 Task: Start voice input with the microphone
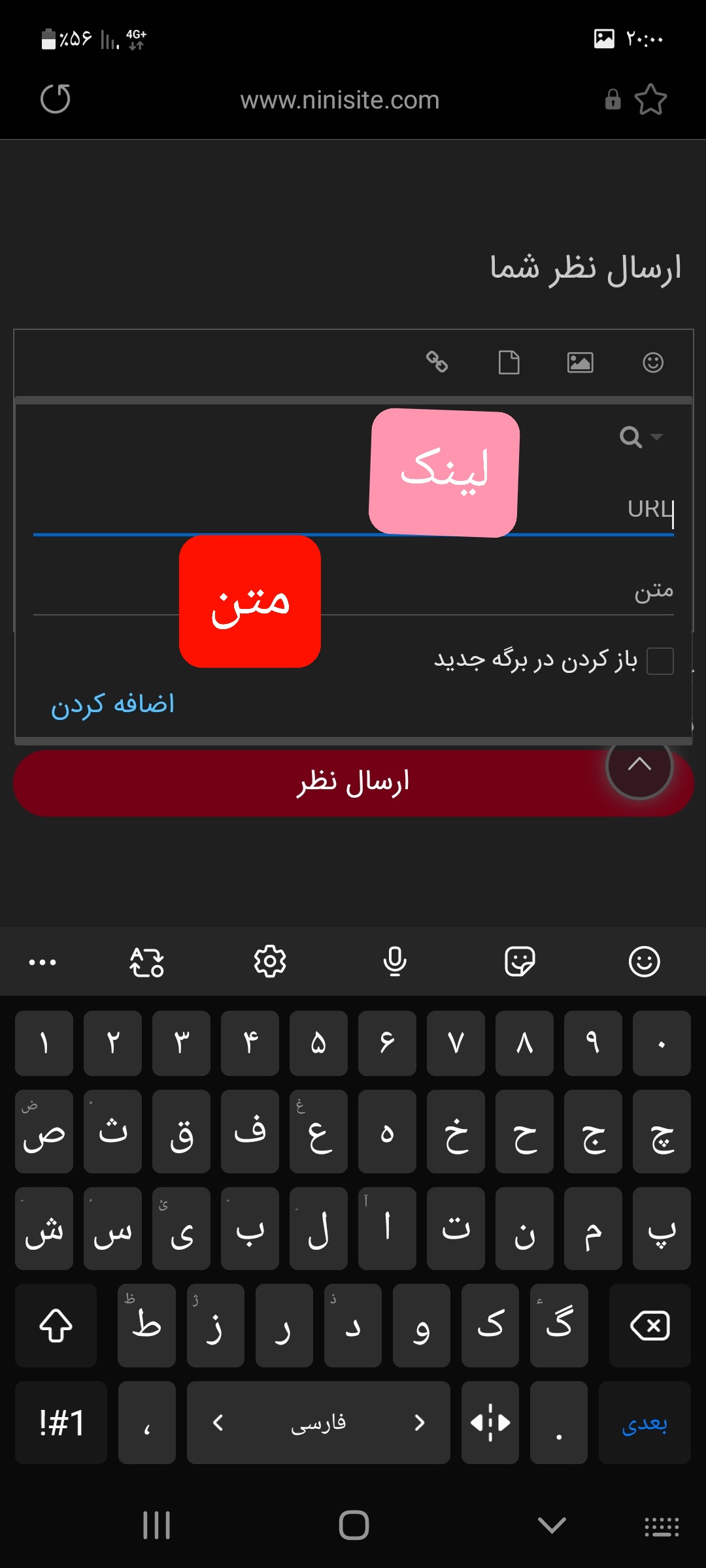click(395, 961)
